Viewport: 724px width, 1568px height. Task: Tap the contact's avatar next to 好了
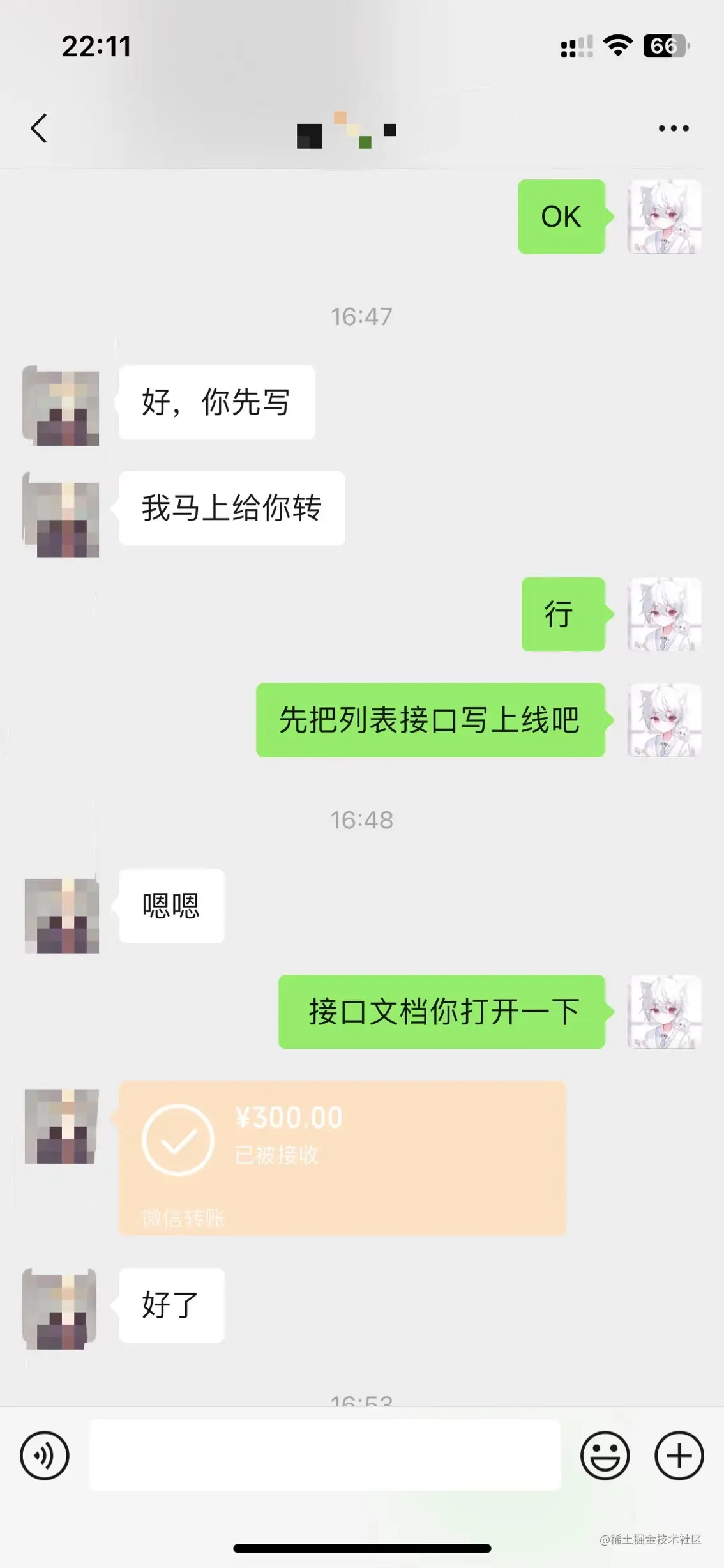coord(61,1309)
